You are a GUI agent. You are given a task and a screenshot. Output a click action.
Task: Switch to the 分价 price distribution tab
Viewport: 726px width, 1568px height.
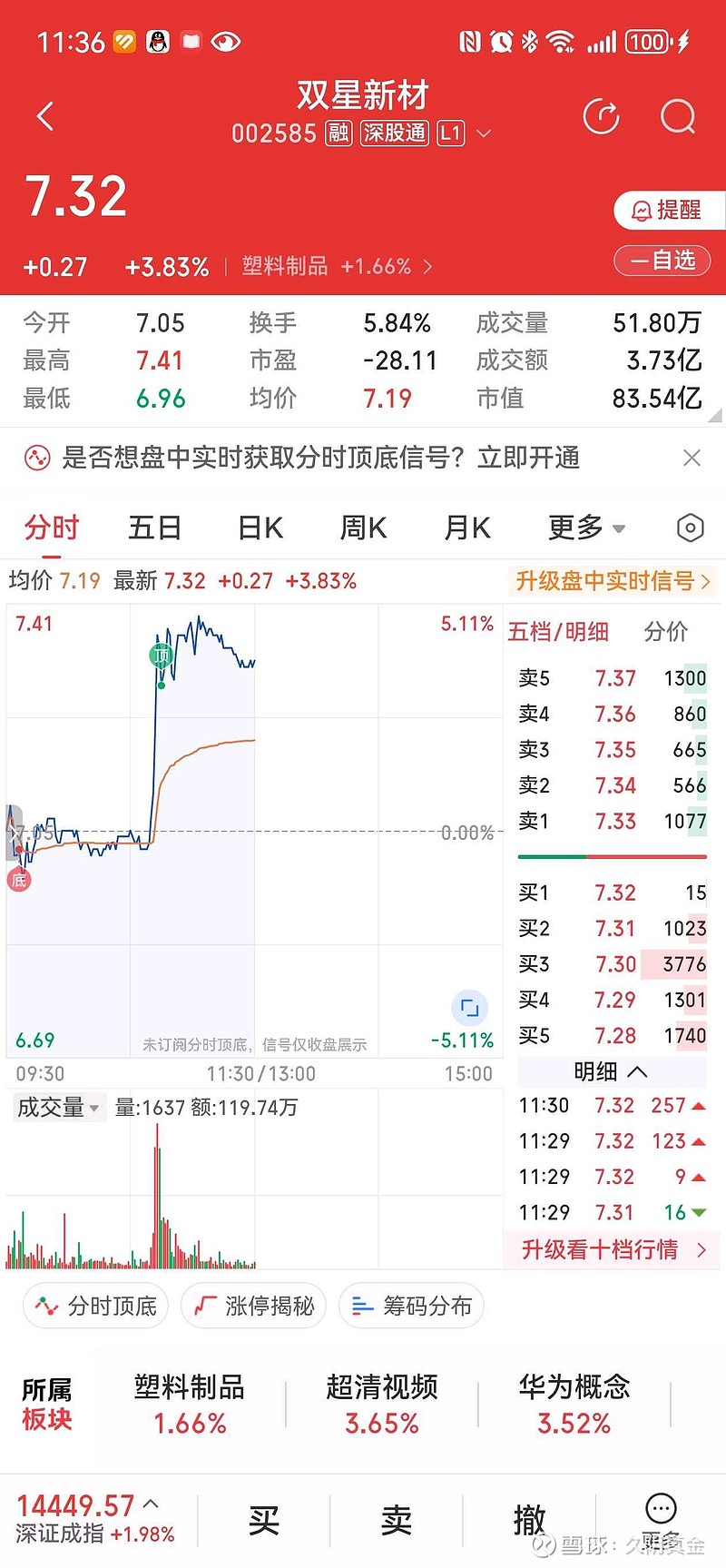point(666,631)
